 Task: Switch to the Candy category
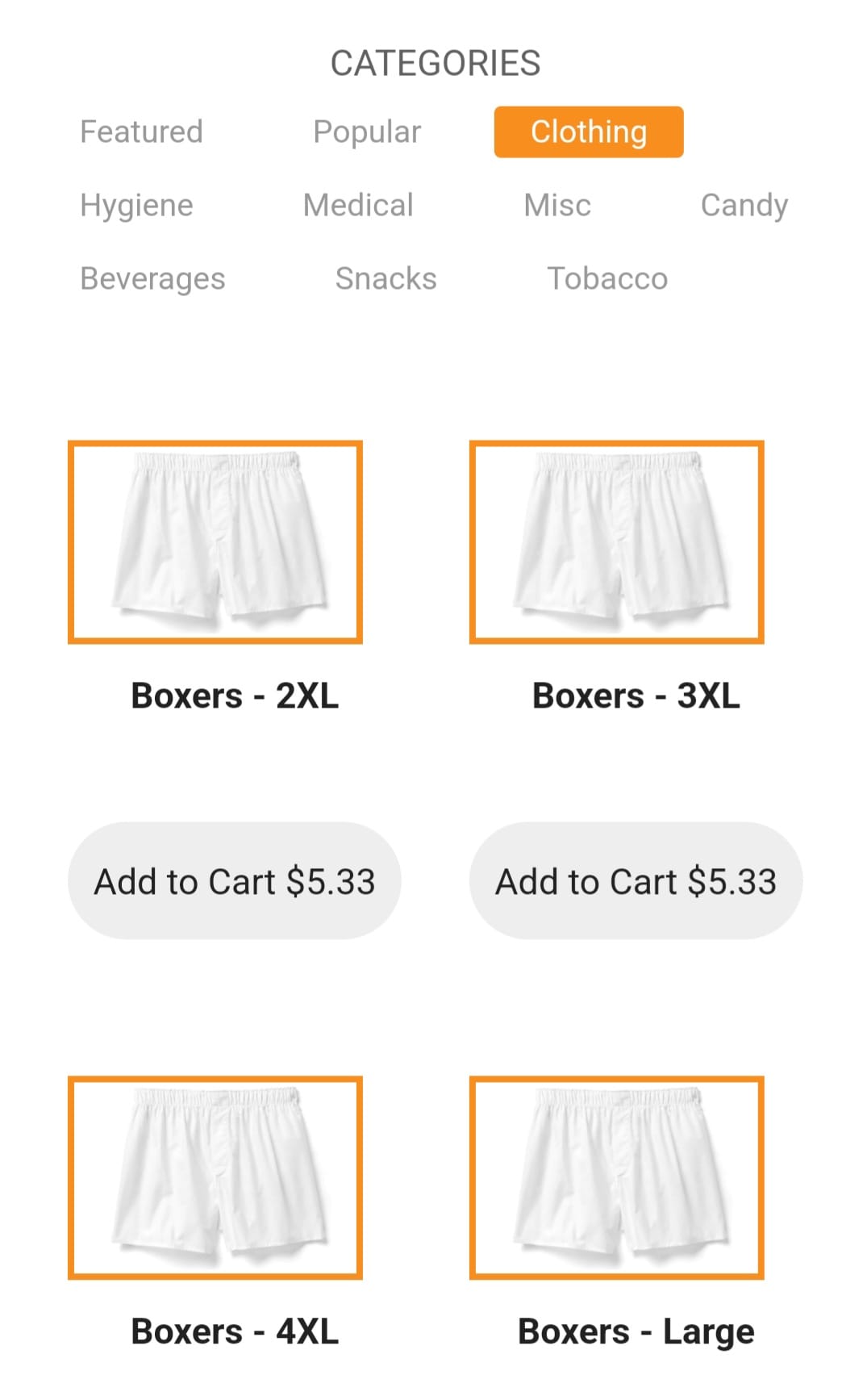click(x=744, y=205)
